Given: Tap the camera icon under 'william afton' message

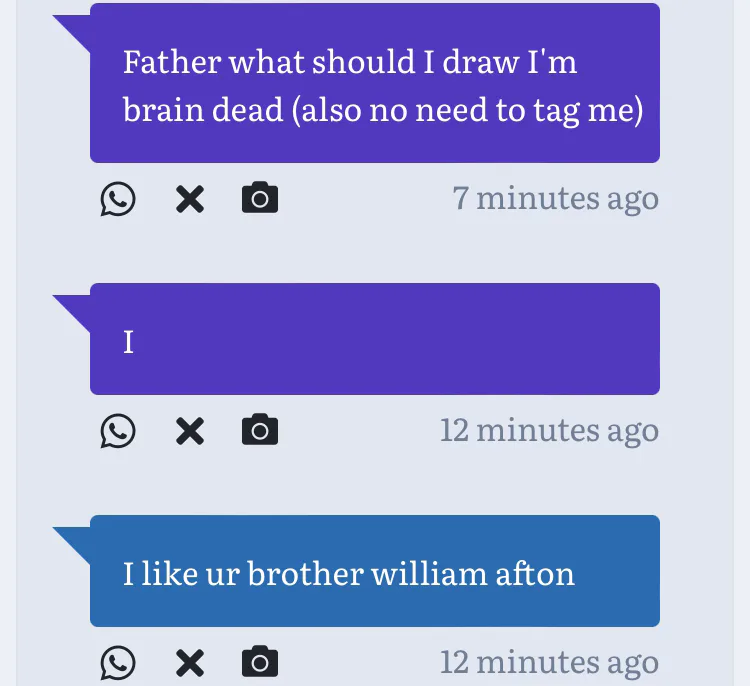Looking at the screenshot, I should point(260,661).
